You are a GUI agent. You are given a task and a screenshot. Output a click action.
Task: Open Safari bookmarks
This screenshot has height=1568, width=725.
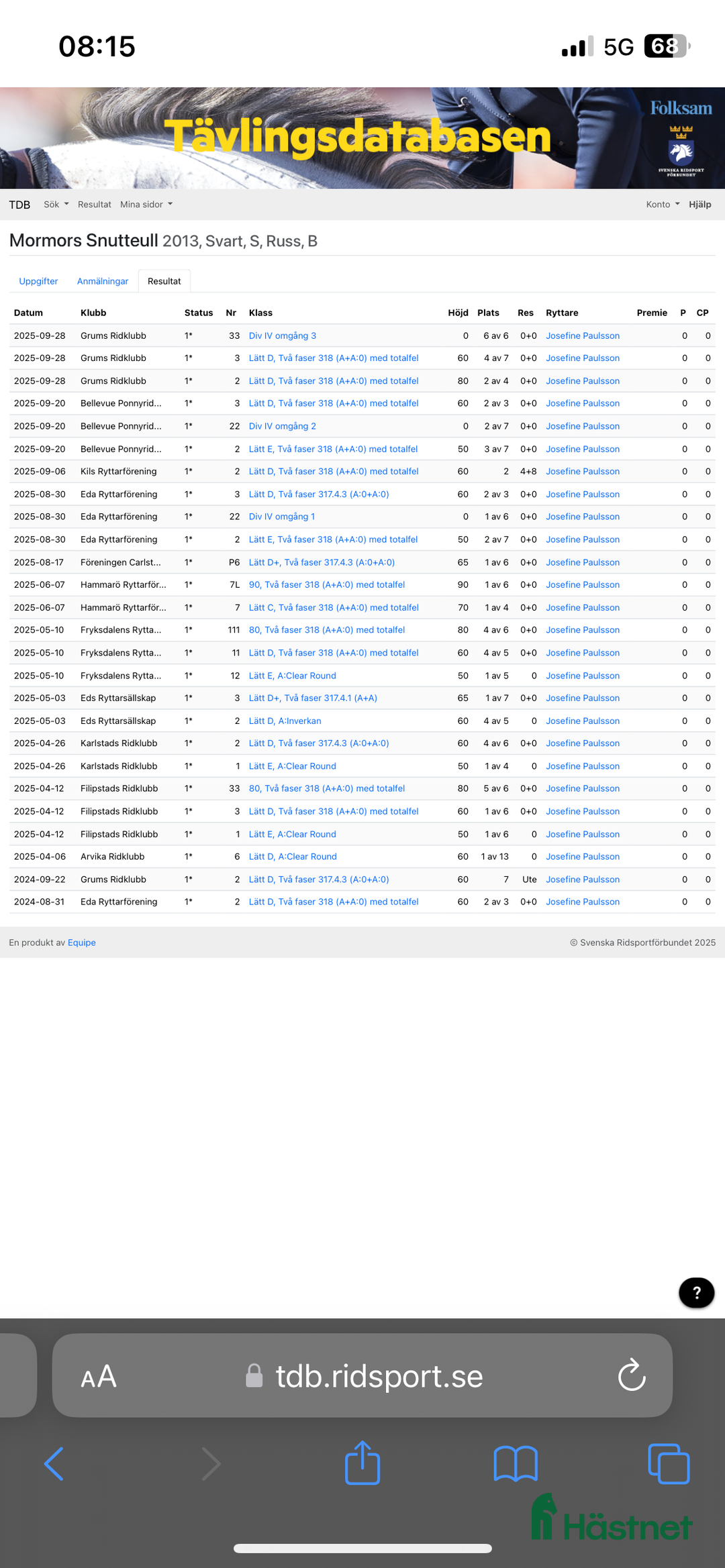coord(515,1463)
